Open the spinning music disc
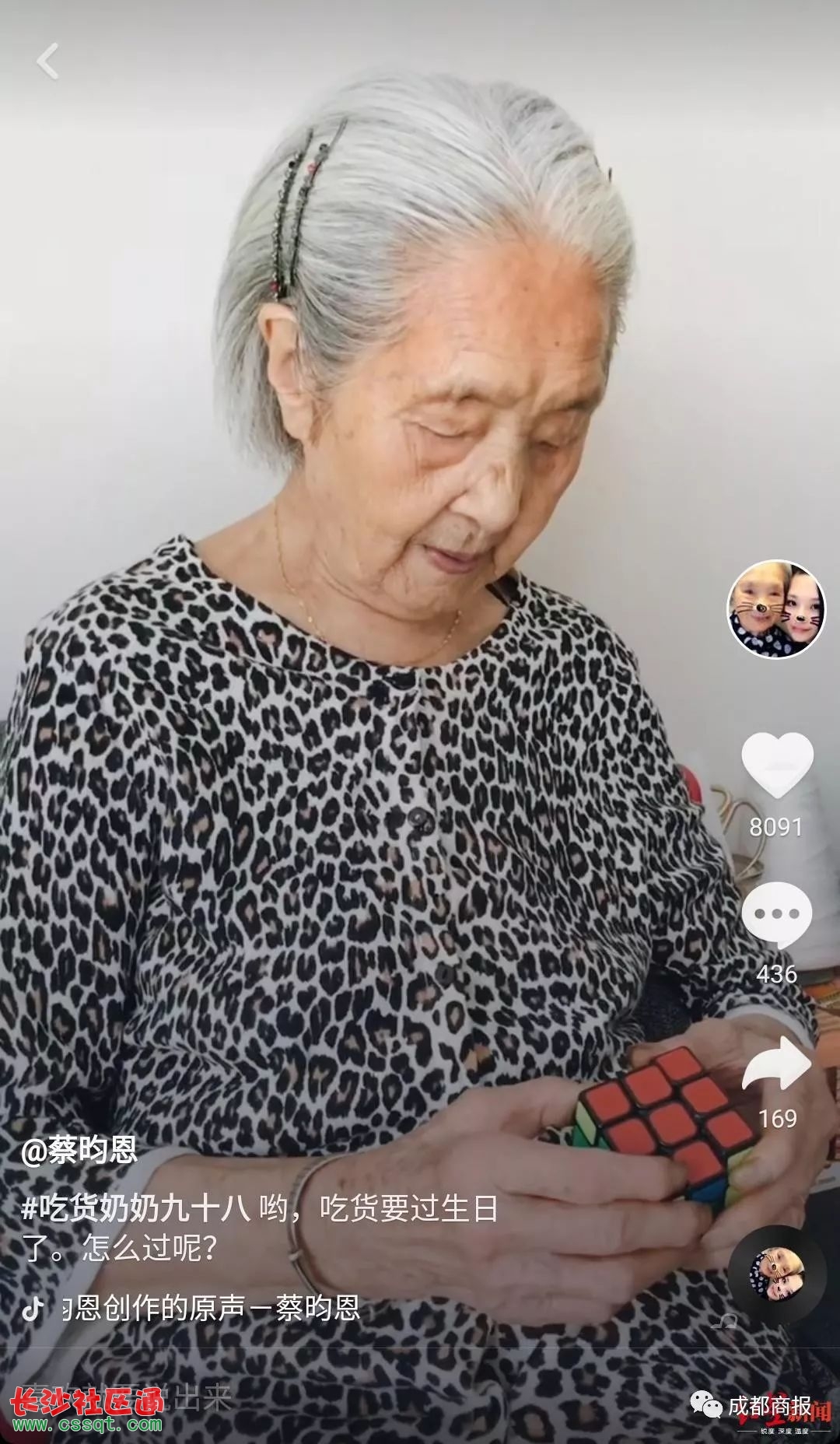 tap(775, 1276)
